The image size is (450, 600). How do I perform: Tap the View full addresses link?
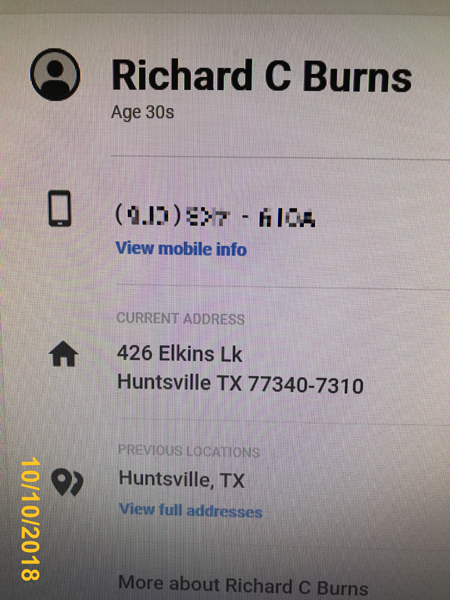[191, 510]
